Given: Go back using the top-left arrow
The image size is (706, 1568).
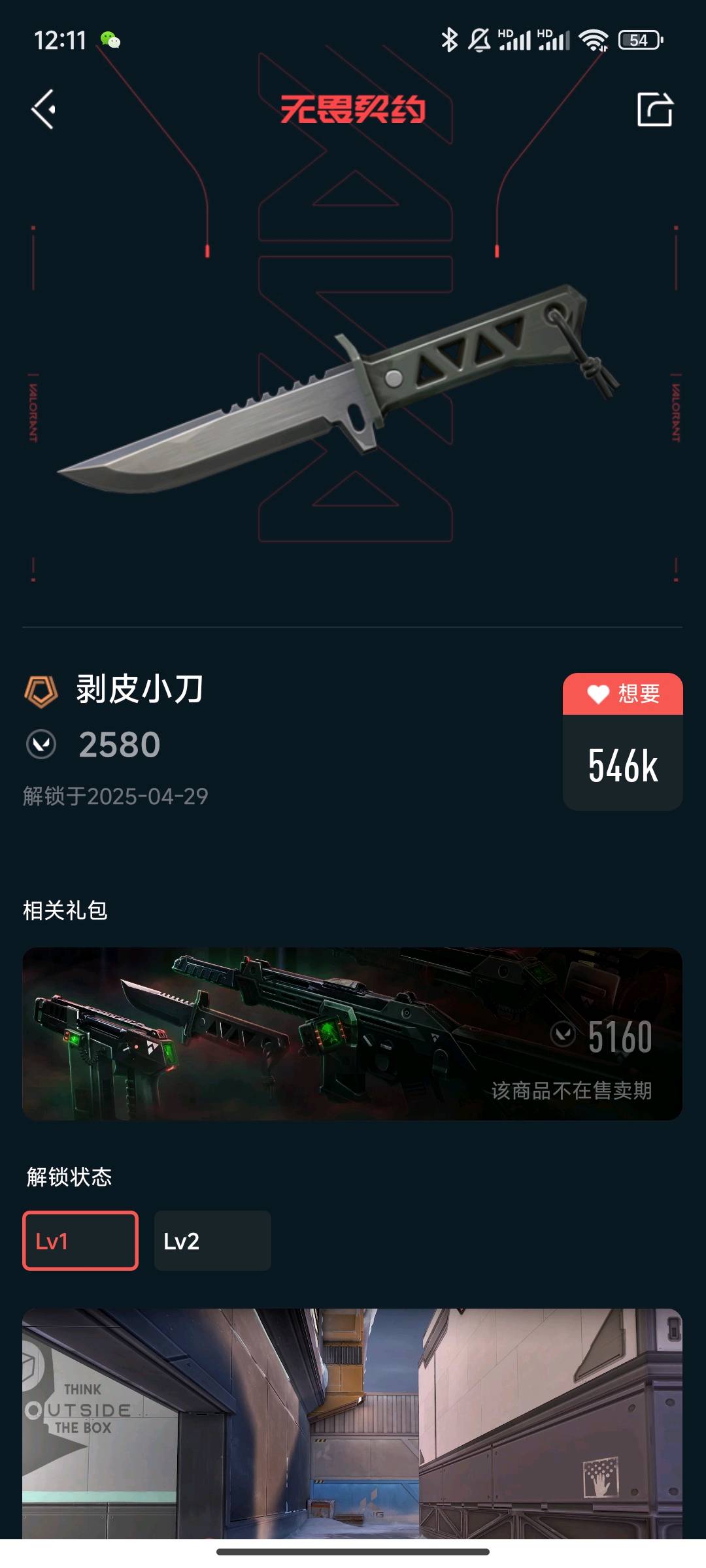Looking at the screenshot, I should (x=44, y=109).
